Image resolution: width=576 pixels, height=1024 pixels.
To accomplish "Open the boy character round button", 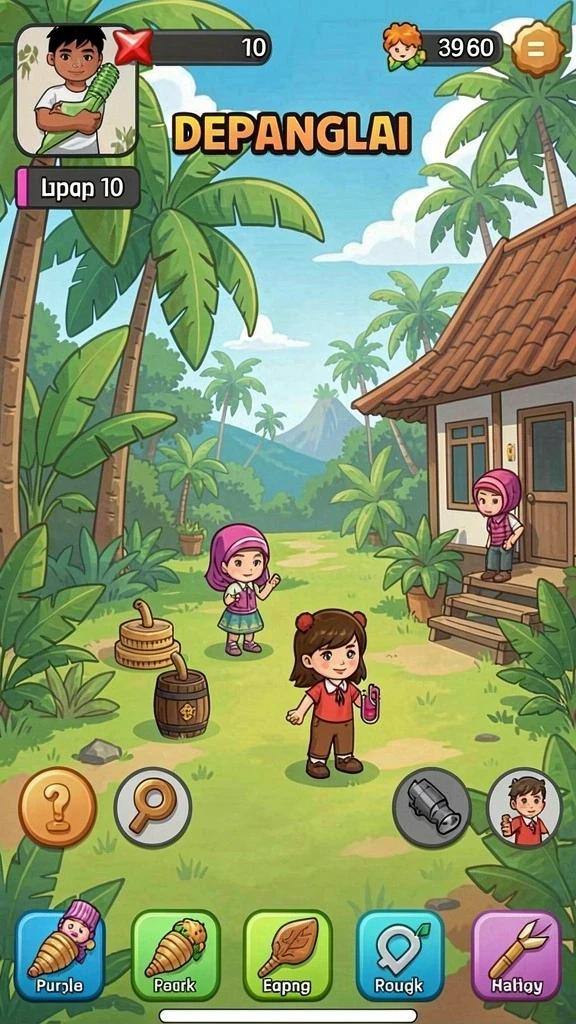I will (x=525, y=807).
